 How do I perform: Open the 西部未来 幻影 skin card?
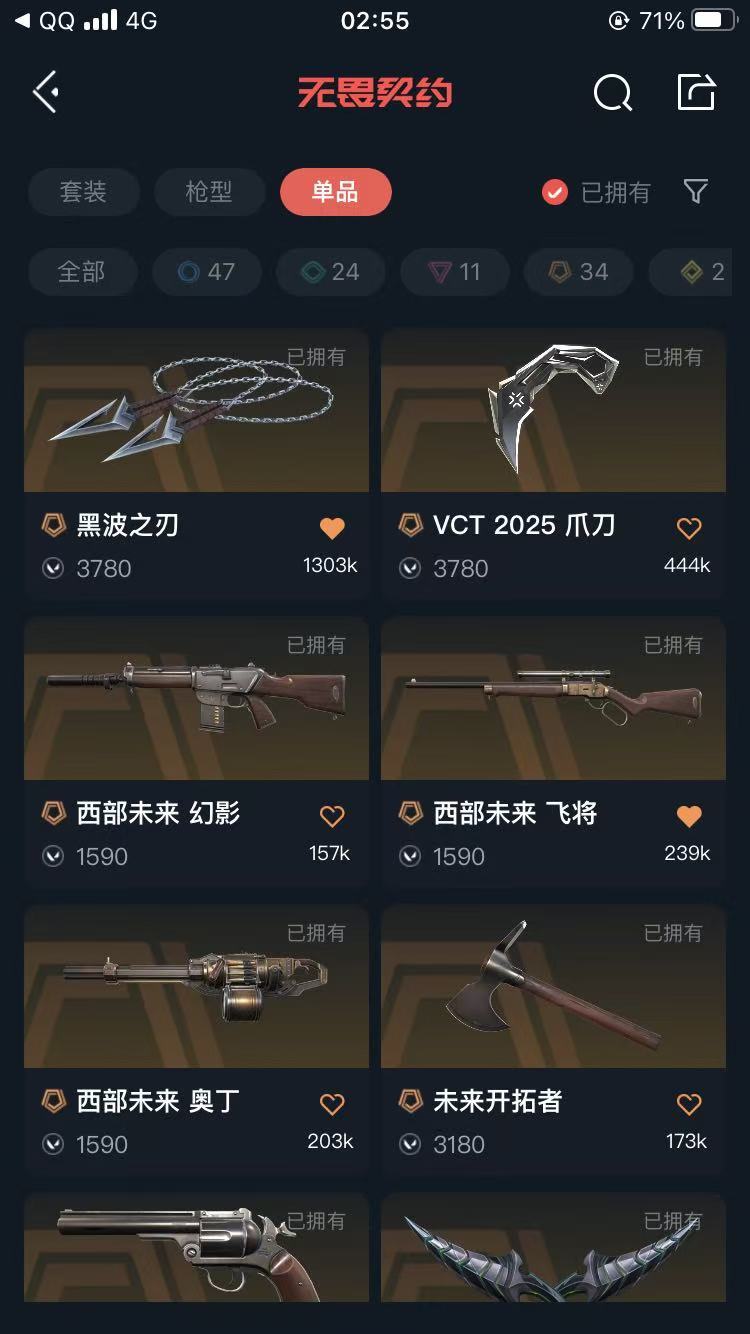tap(196, 752)
